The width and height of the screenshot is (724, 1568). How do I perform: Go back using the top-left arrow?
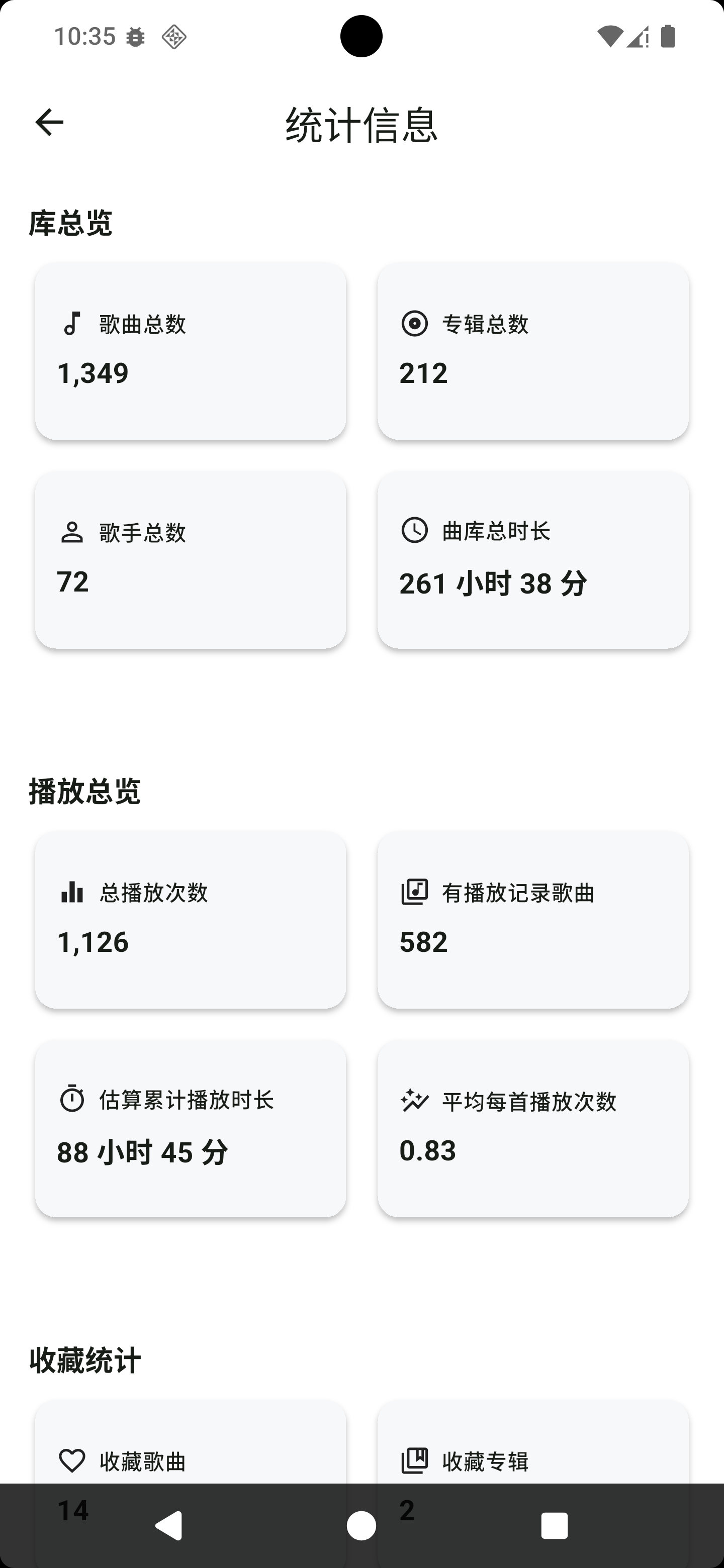pyautogui.click(x=49, y=122)
